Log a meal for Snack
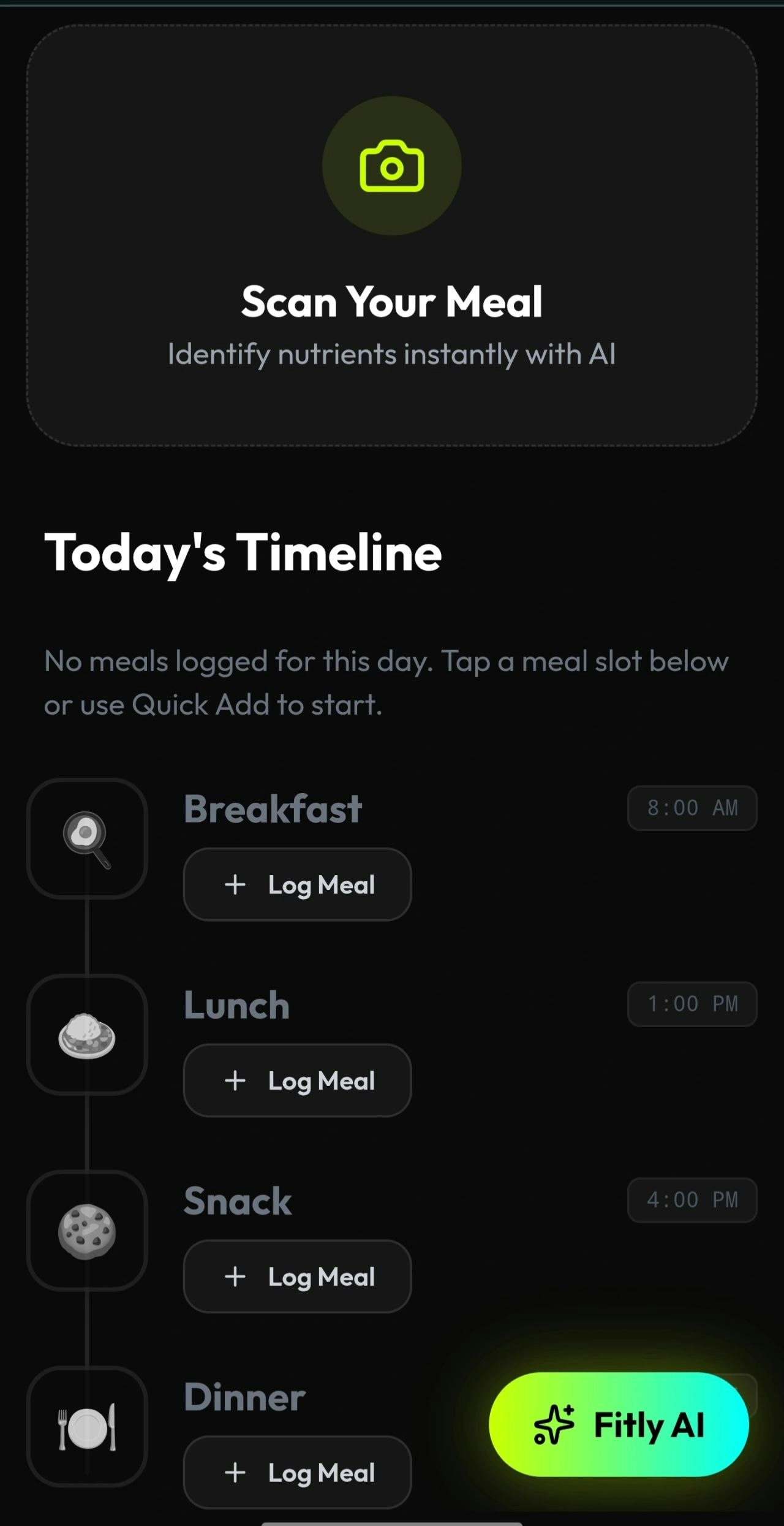 (297, 1277)
